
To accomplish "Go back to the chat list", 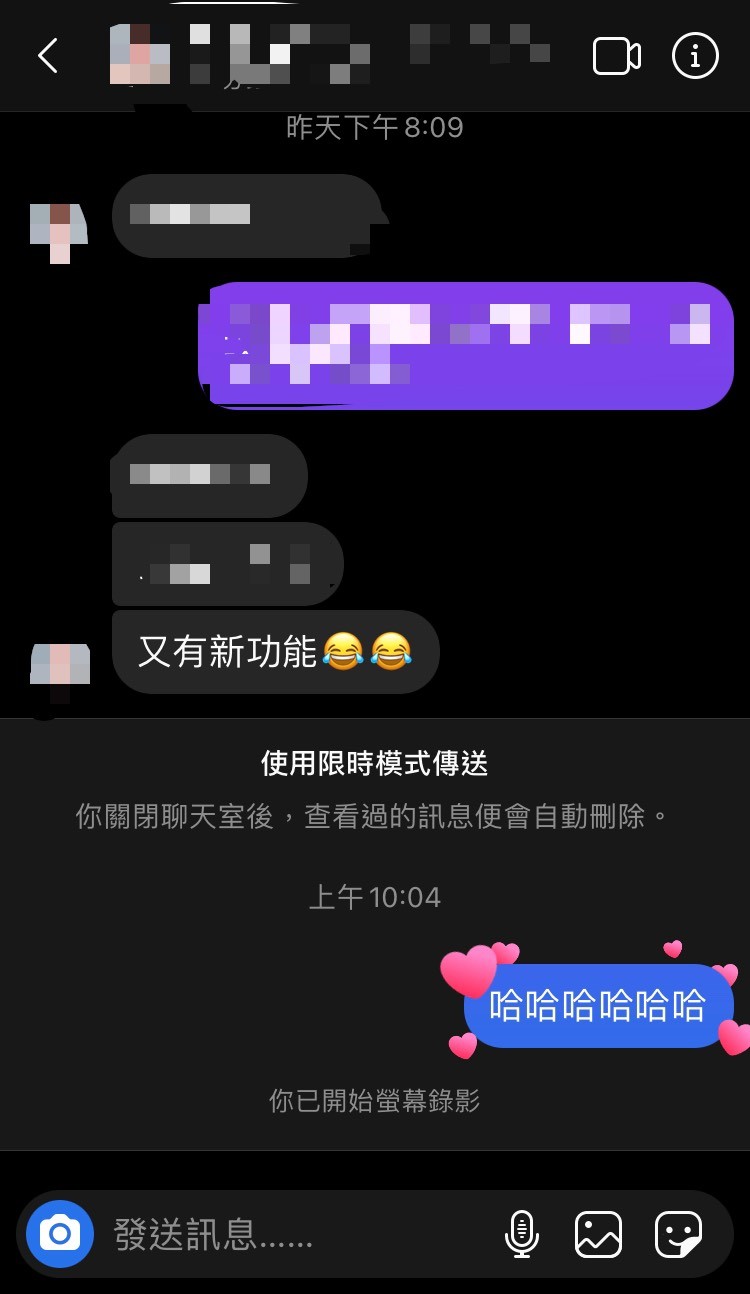I will point(47,56).
